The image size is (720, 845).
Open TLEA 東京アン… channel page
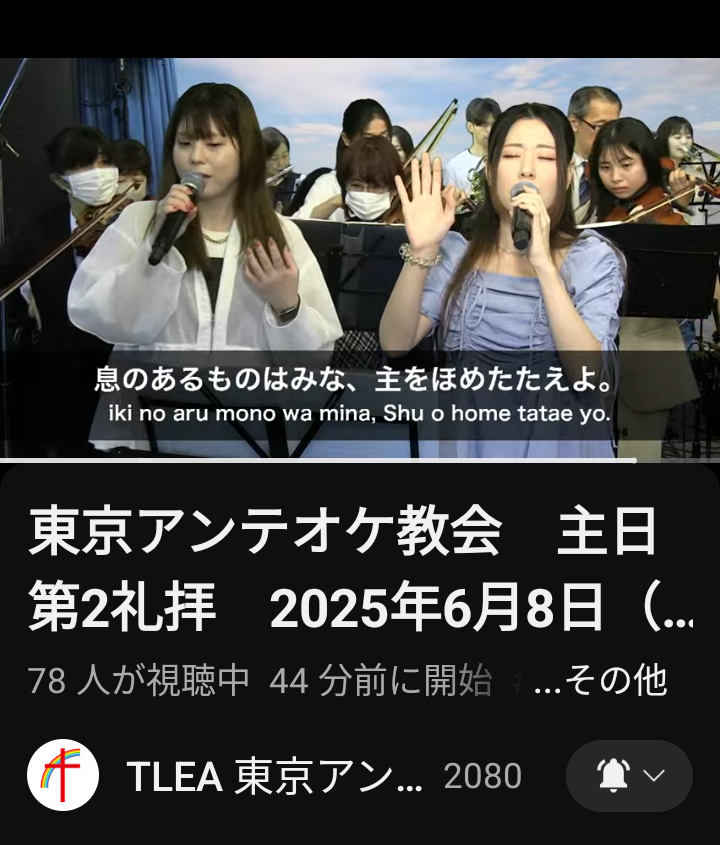[275, 776]
